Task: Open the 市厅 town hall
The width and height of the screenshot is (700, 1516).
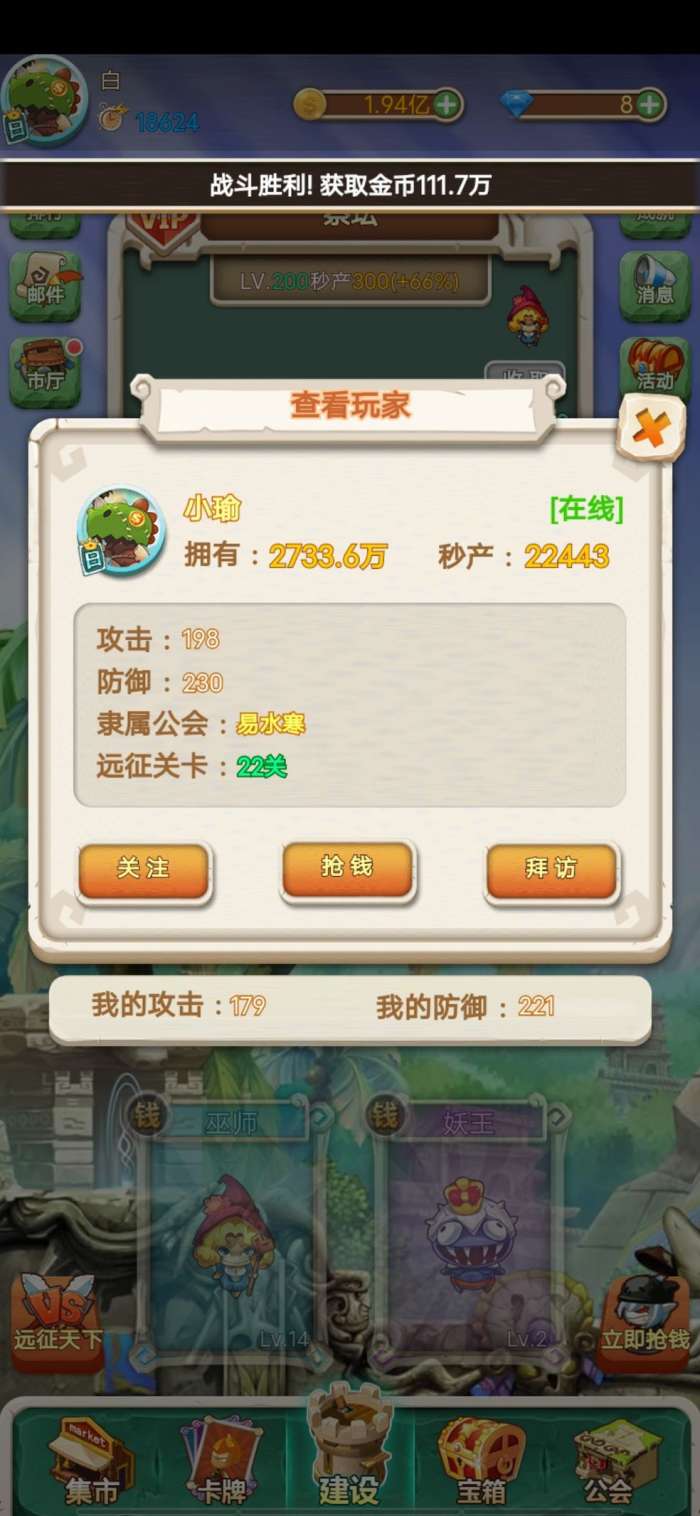Action: [45, 368]
